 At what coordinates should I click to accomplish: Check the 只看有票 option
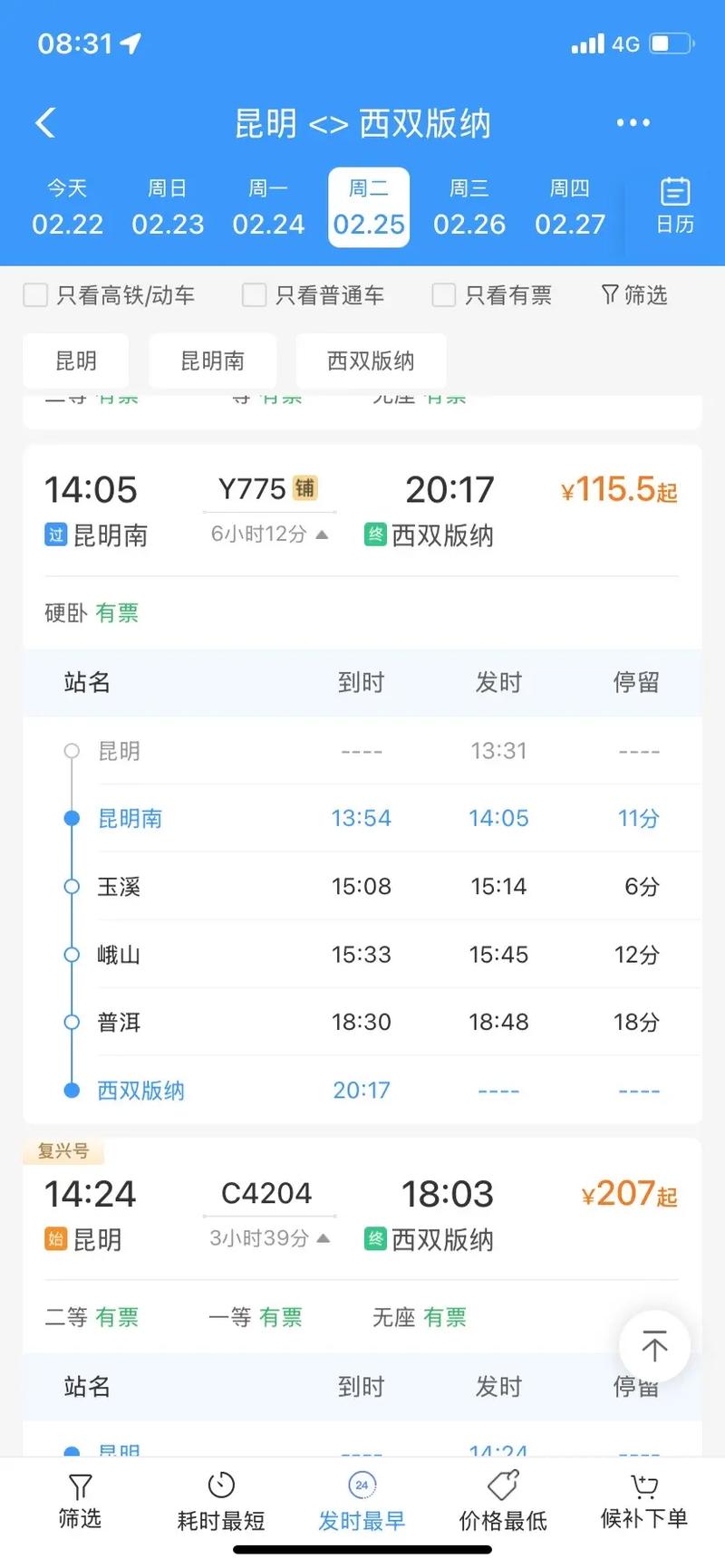pos(442,294)
